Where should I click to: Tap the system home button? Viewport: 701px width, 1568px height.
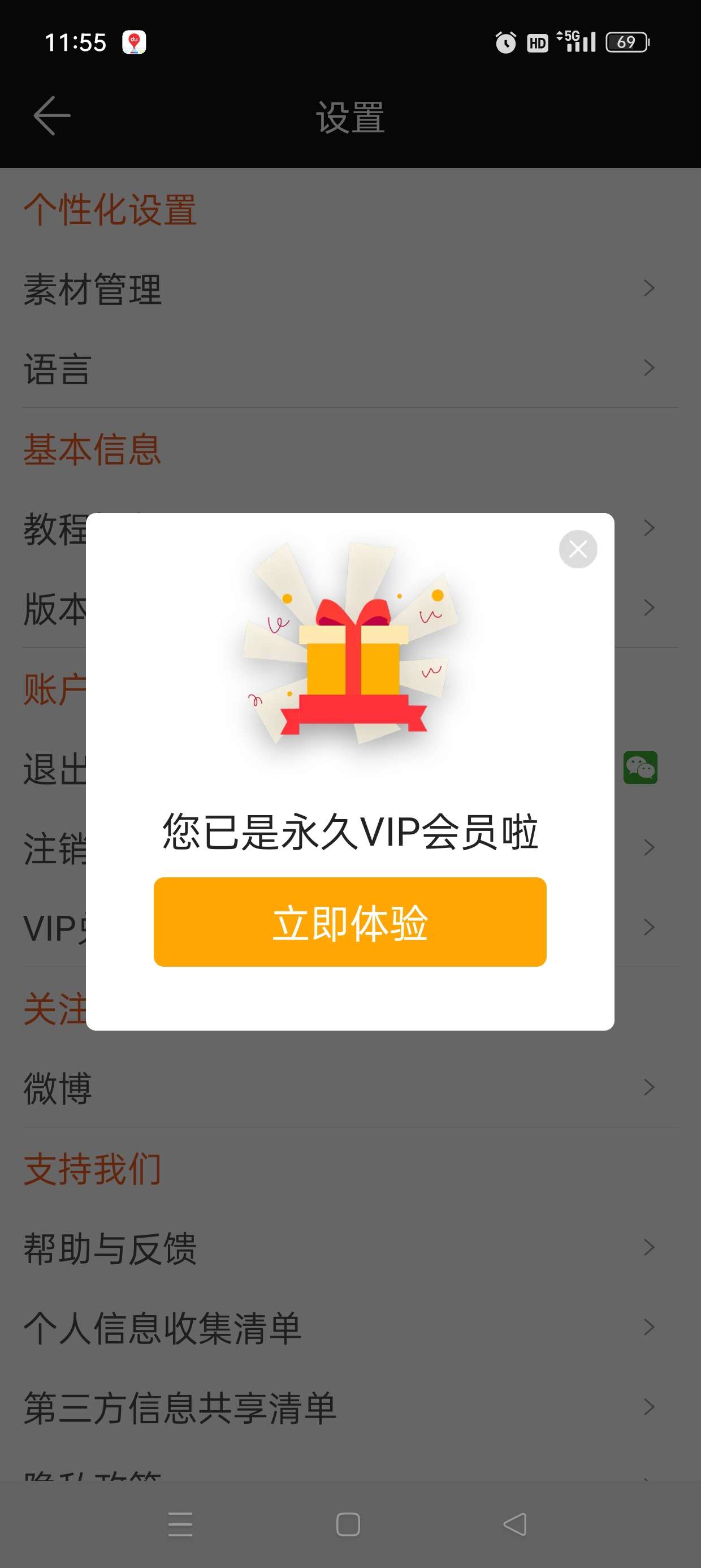348,1525
